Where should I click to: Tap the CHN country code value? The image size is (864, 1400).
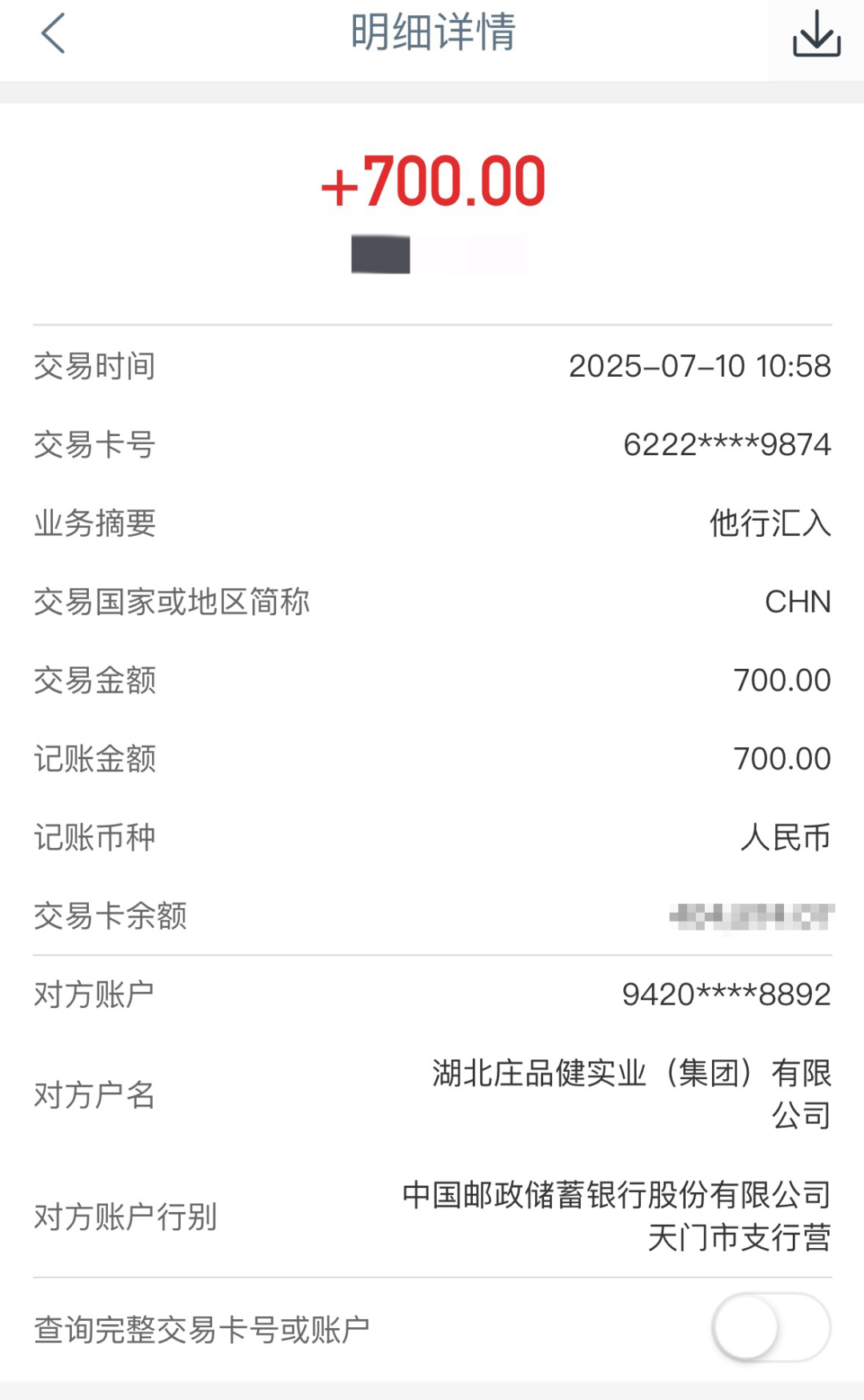coord(791,602)
